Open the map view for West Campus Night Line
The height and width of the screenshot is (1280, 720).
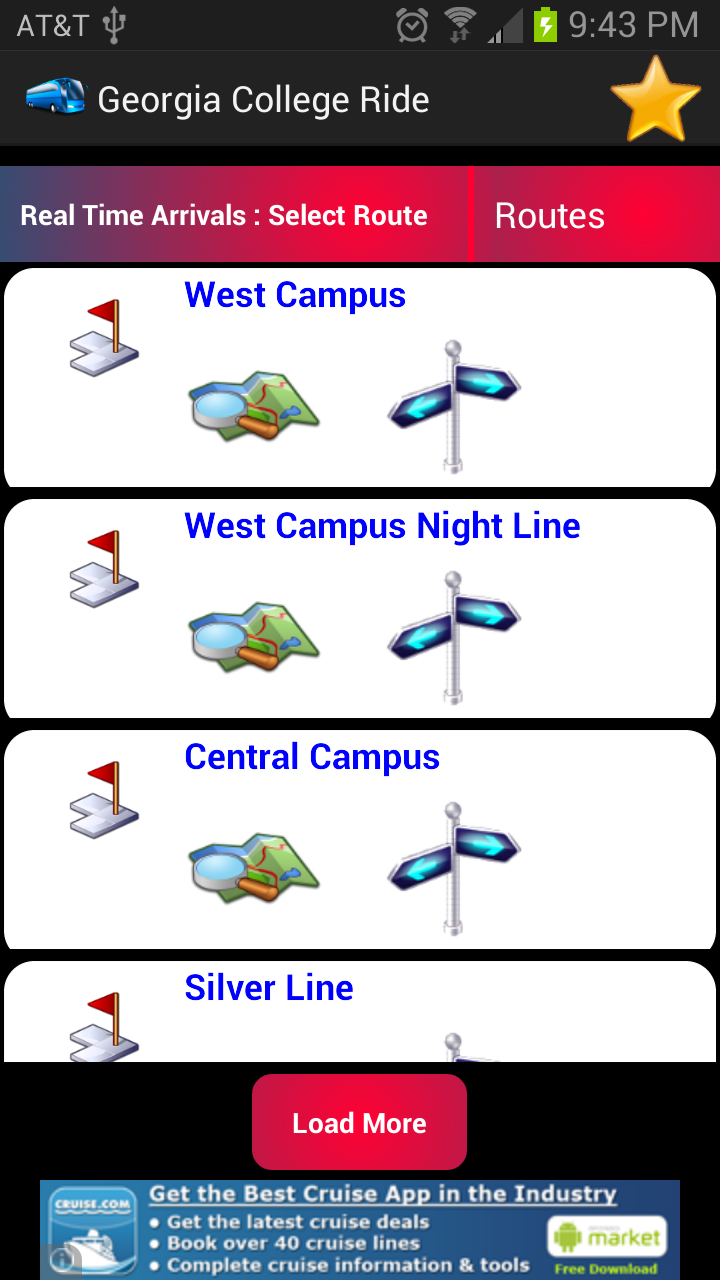pos(255,634)
